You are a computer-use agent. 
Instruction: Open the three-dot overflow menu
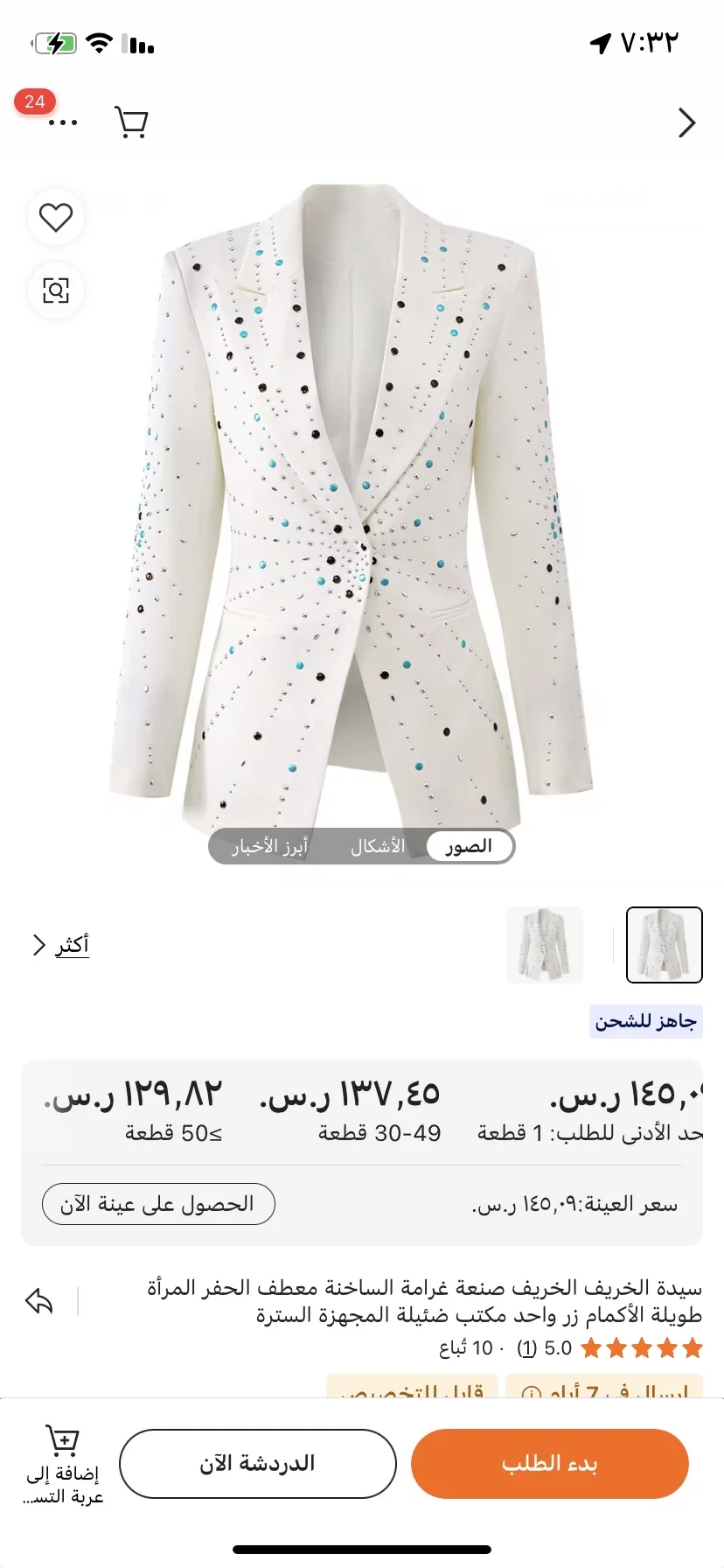(63, 122)
